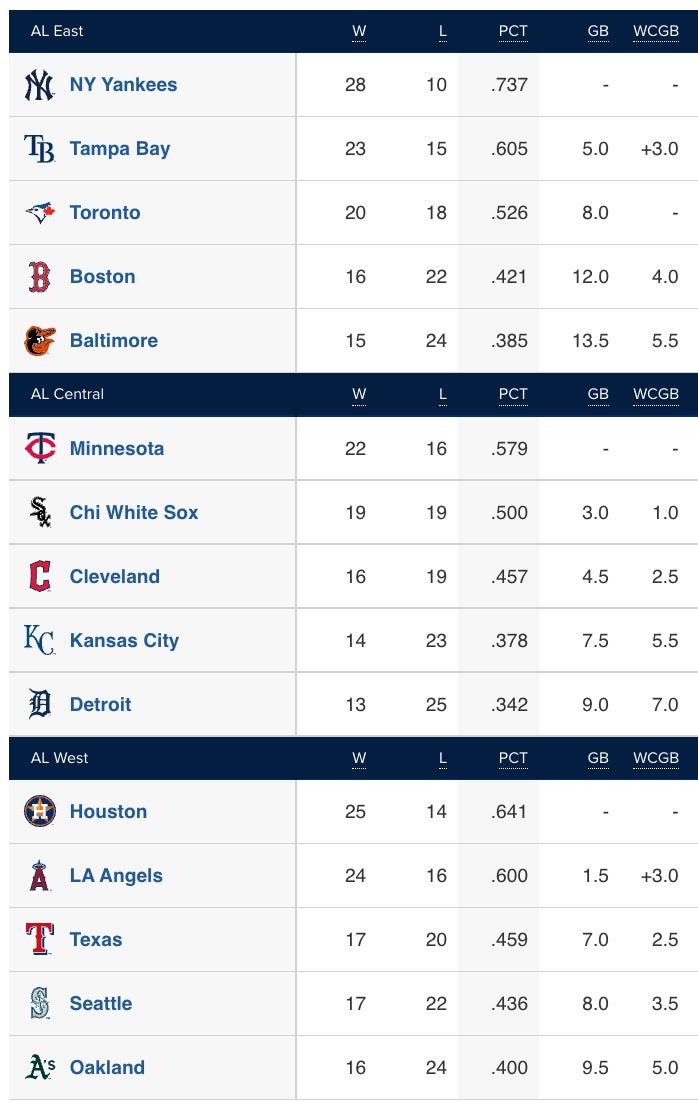Select the Detroit team link

coord(100,705)
